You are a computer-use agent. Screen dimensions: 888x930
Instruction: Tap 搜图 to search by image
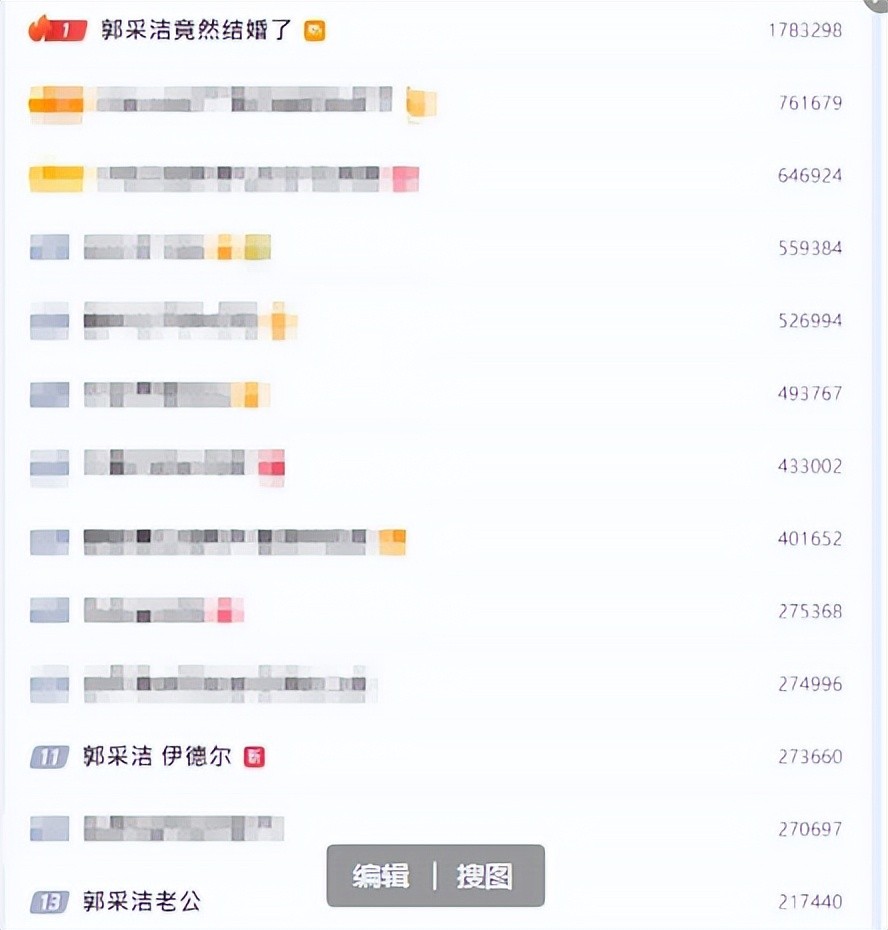tap(486, 876)
